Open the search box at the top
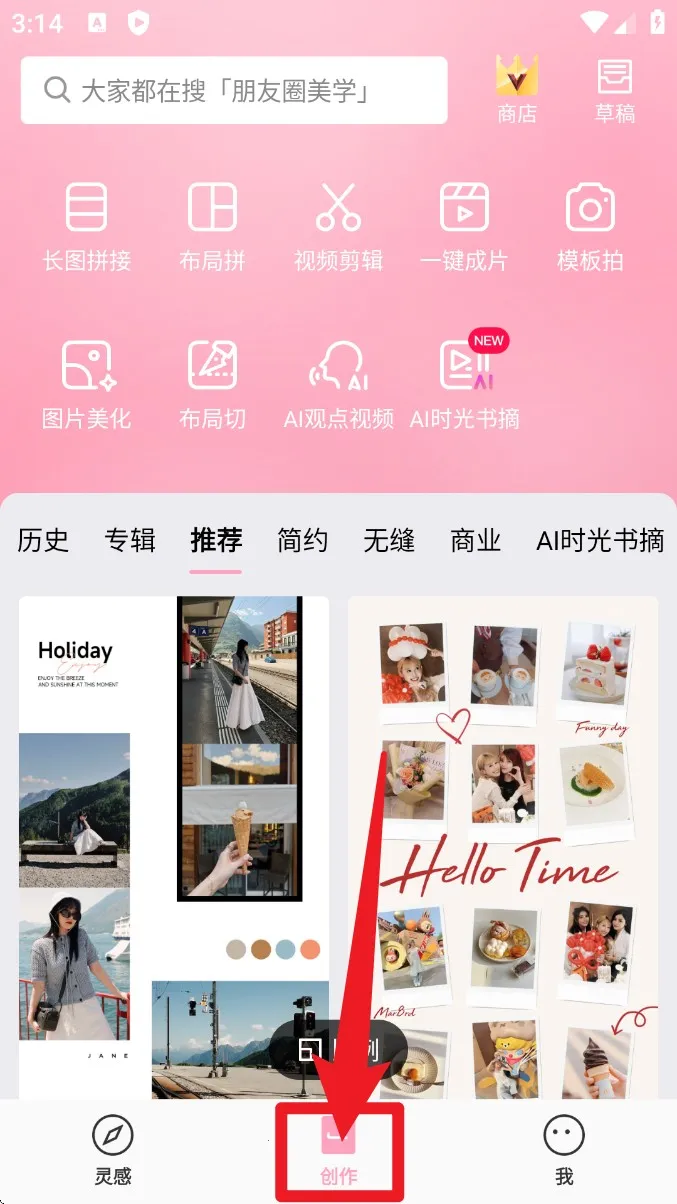The image size is (677, 1204). point(233,91)
